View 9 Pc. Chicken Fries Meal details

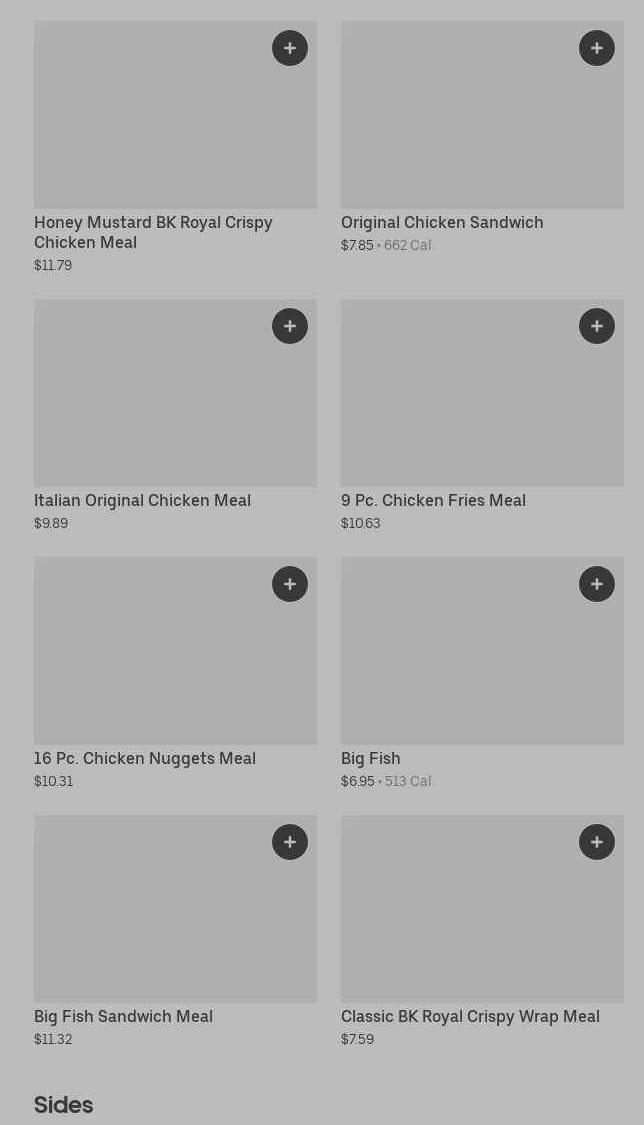click(433, 501)
